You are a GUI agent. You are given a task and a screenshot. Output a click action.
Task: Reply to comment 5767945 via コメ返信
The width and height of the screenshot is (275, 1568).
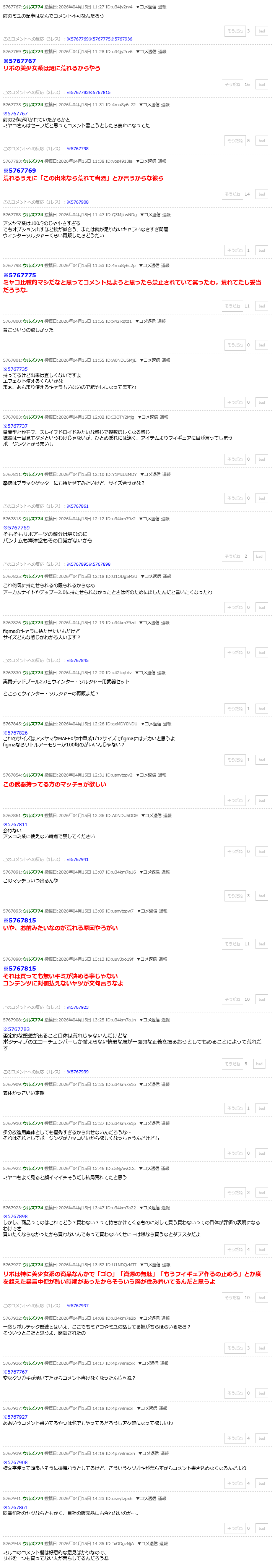click(x=148, y=1544)
